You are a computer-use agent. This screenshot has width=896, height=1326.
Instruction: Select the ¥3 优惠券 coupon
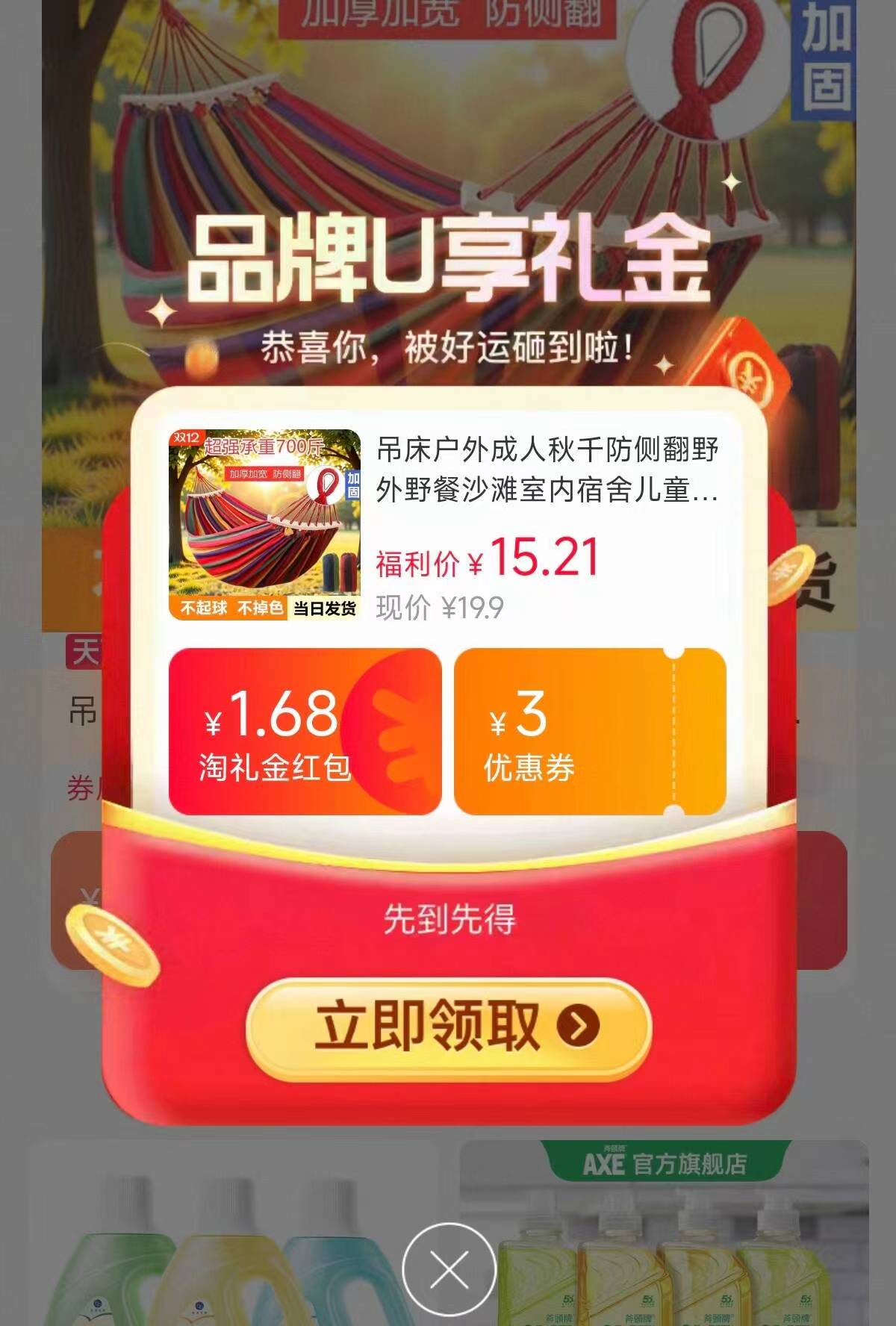point(590,732)
